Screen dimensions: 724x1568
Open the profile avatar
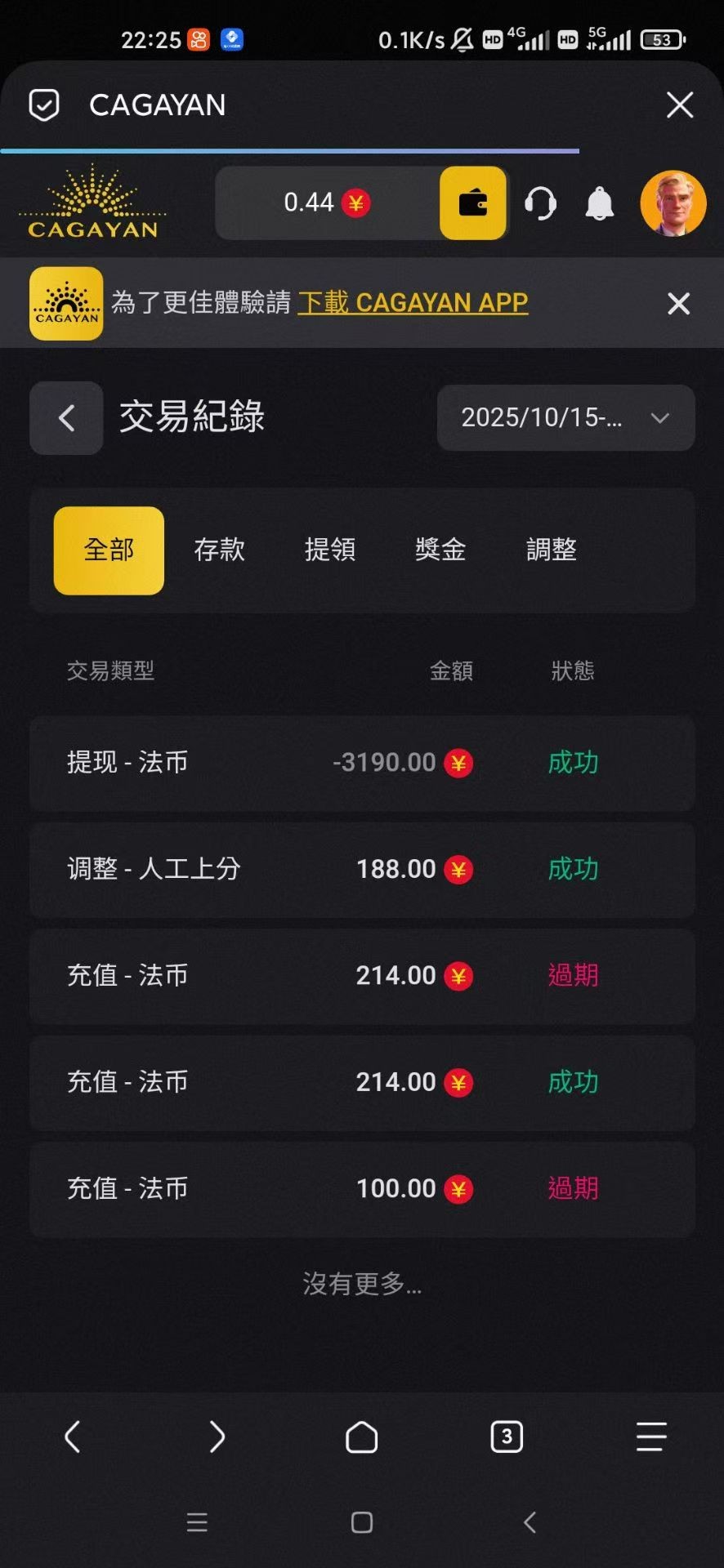[673, 203]
